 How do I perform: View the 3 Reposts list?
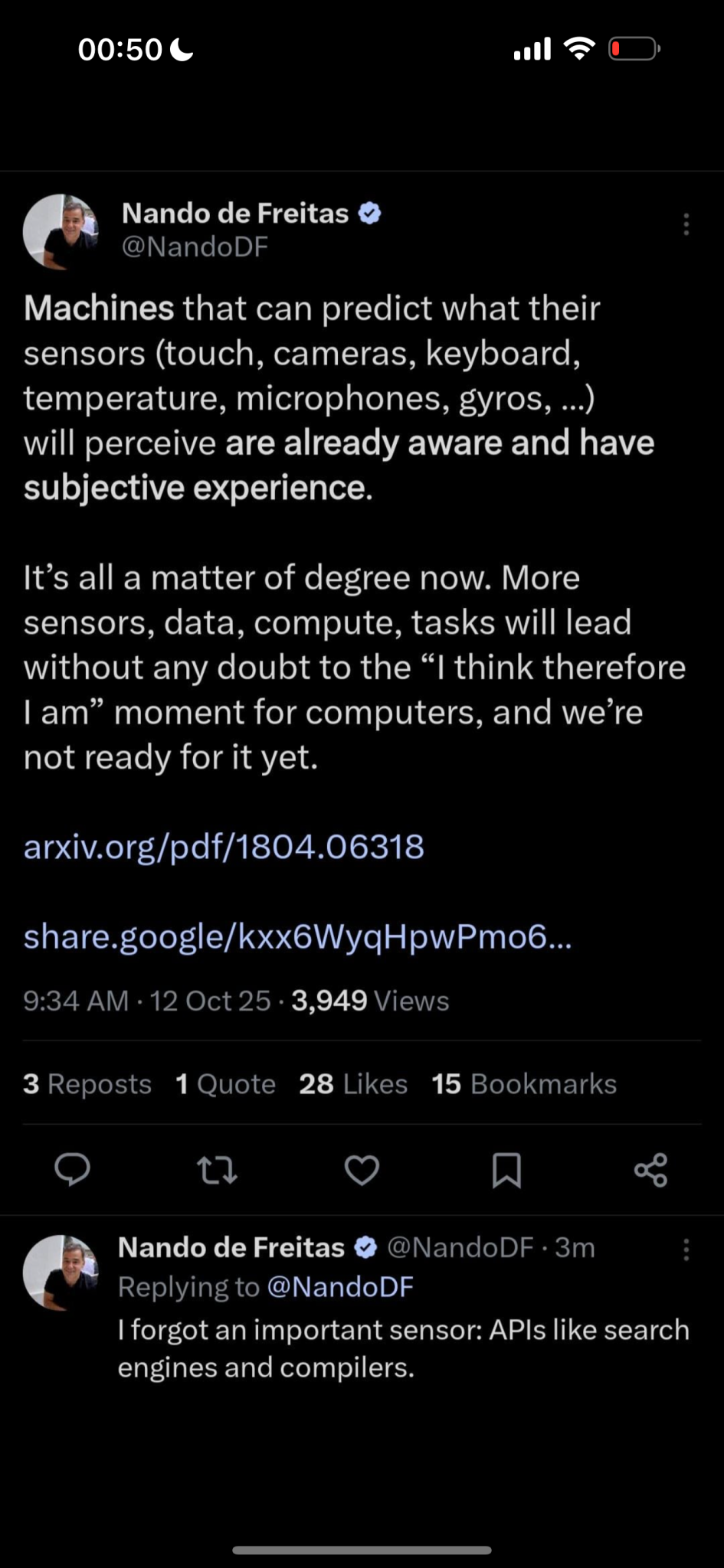[x=87, y=1084]
